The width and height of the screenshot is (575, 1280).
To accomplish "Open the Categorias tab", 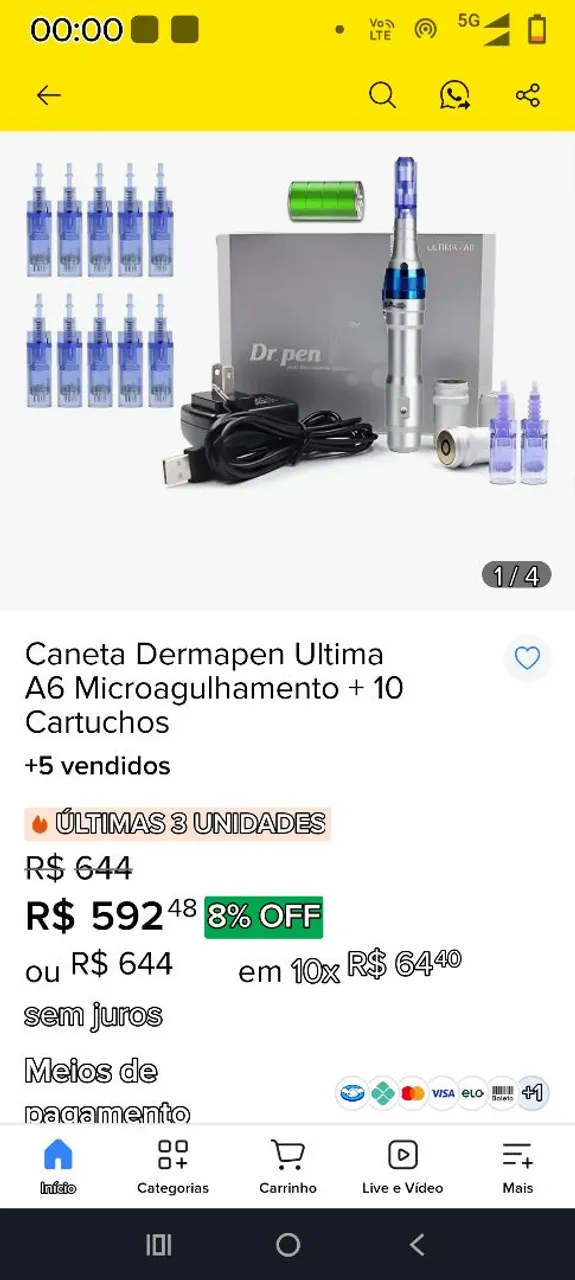I will 173,1166.
